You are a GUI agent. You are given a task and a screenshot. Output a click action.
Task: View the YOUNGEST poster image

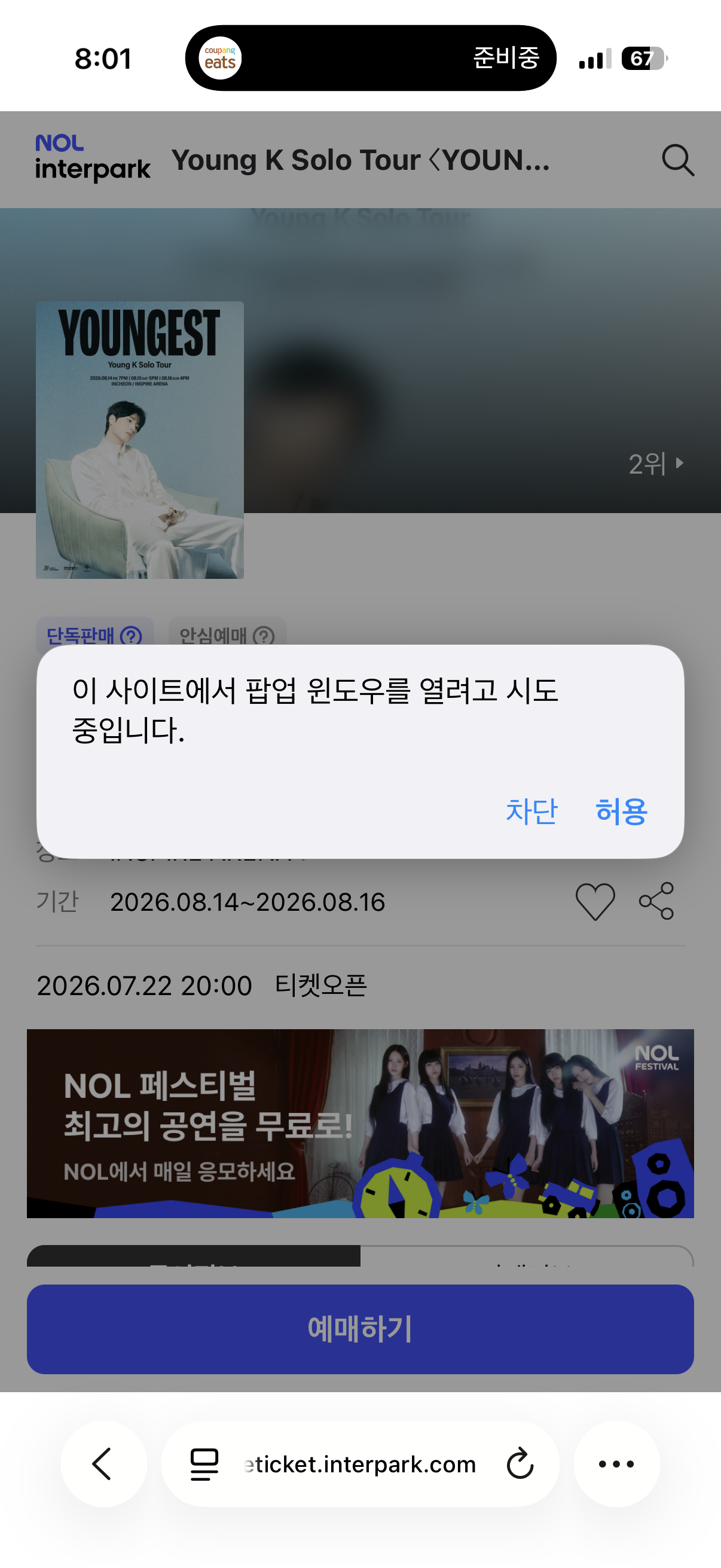pos(140,440)
